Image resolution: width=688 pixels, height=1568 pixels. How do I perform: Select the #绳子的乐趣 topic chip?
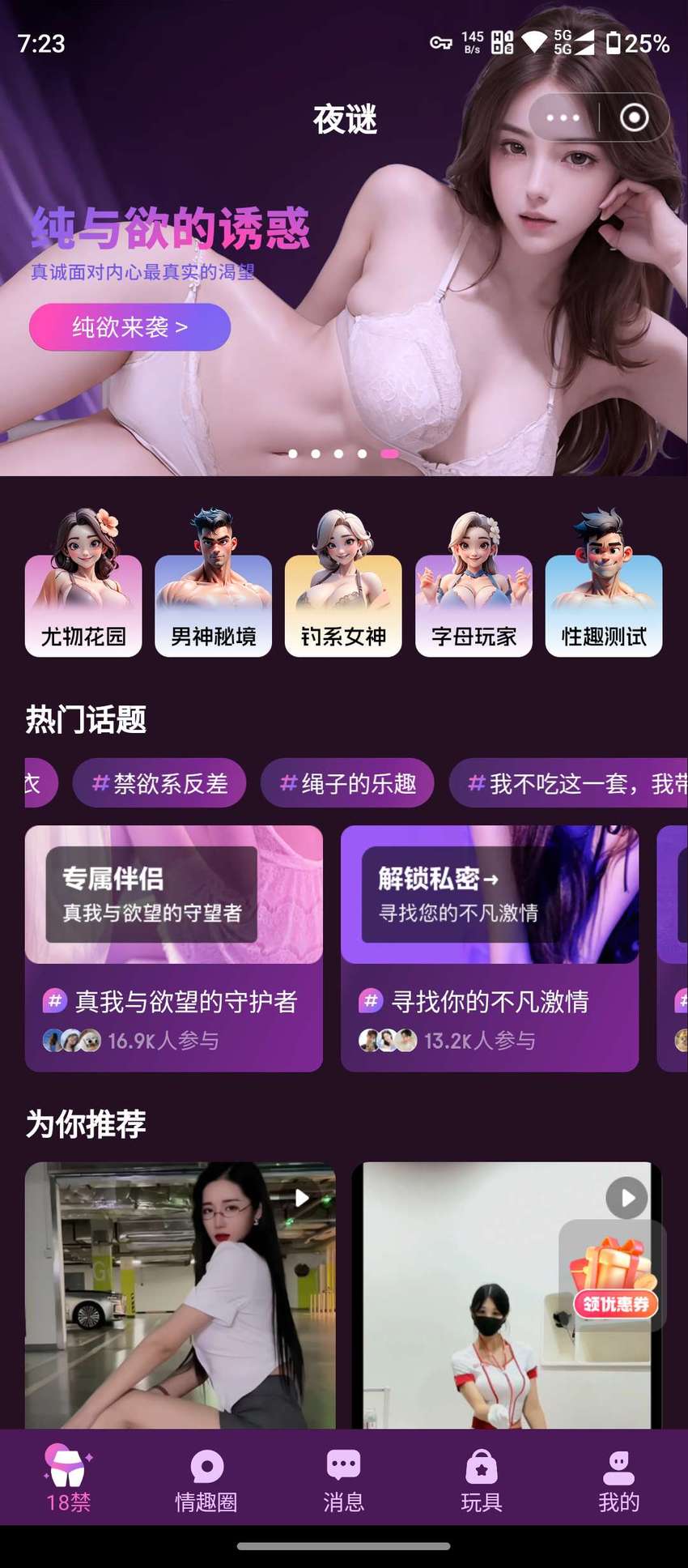click(x=347, y=783)
